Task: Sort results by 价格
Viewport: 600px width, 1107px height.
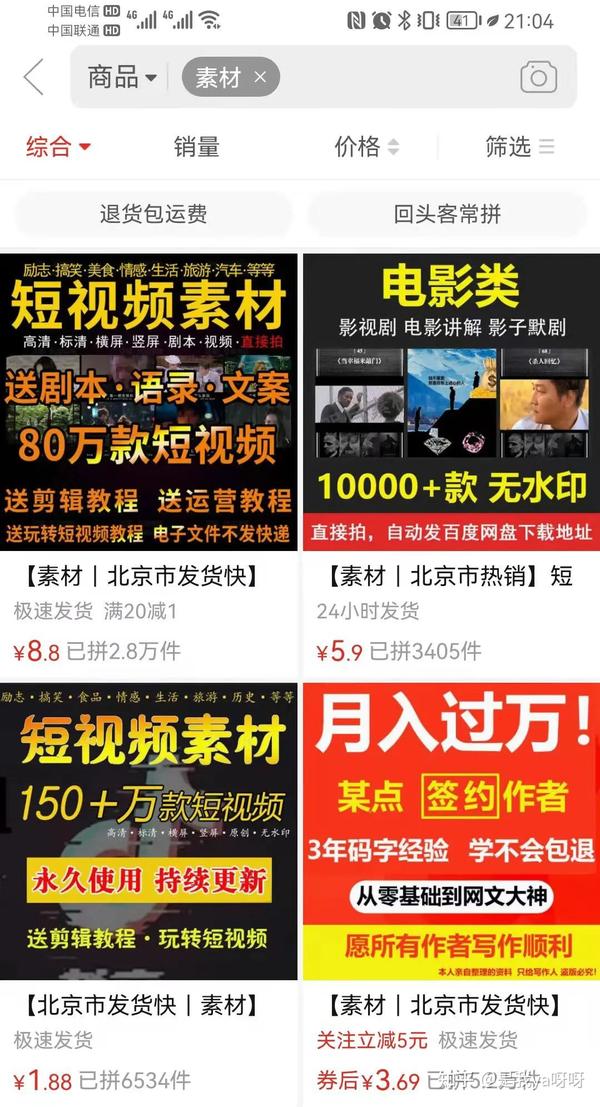Action: 366,147
